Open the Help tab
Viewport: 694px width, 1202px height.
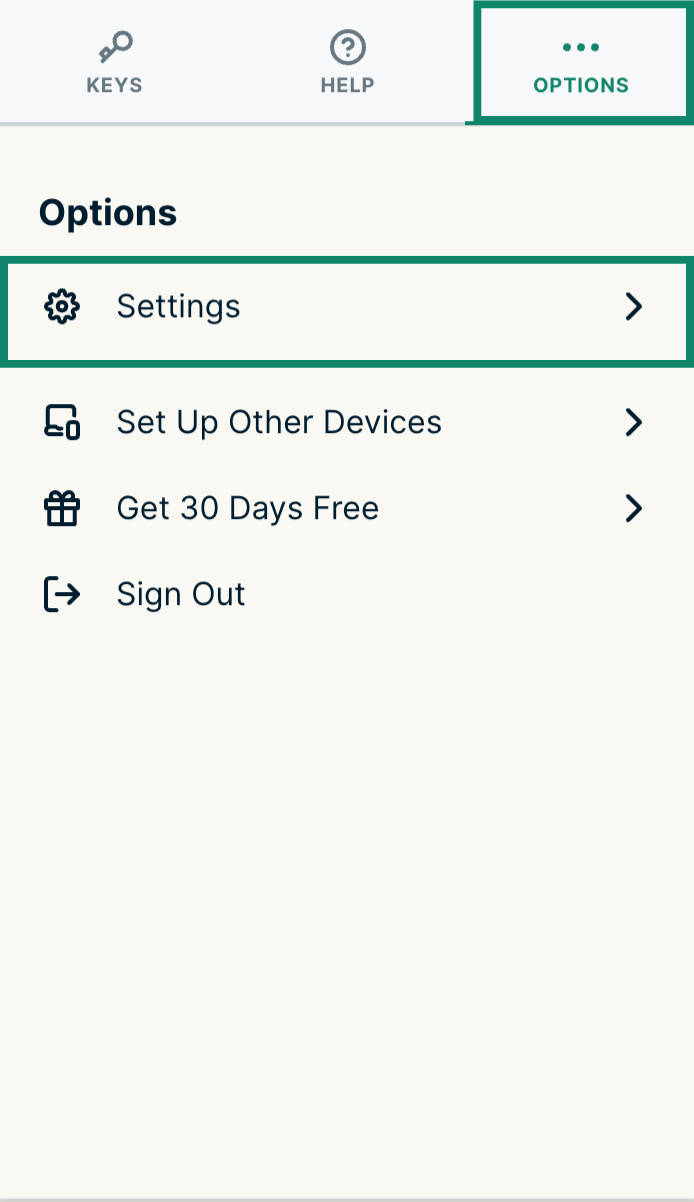click(347, 63)
